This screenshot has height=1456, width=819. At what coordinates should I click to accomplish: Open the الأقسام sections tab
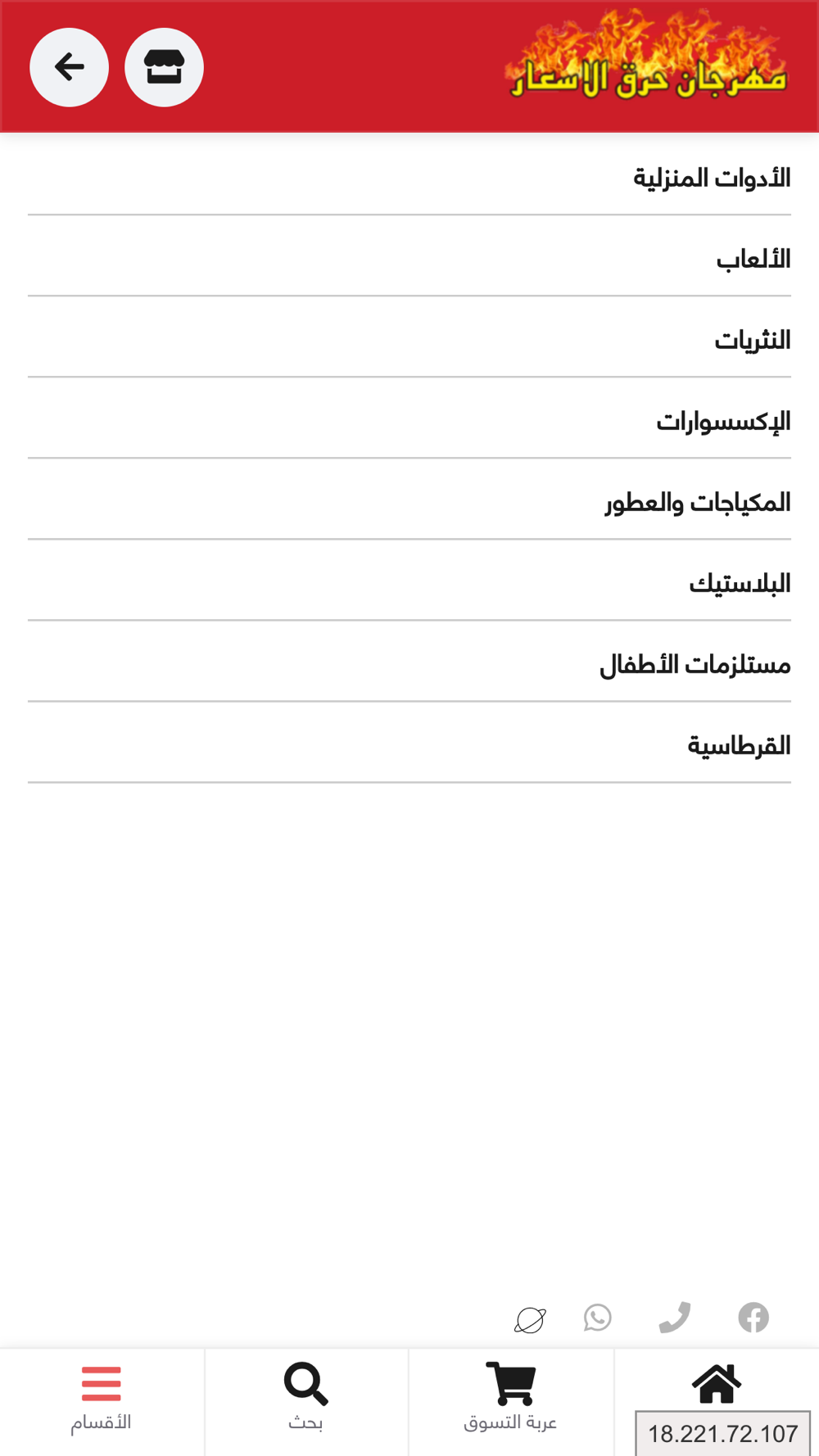[x=102, y=1402]
